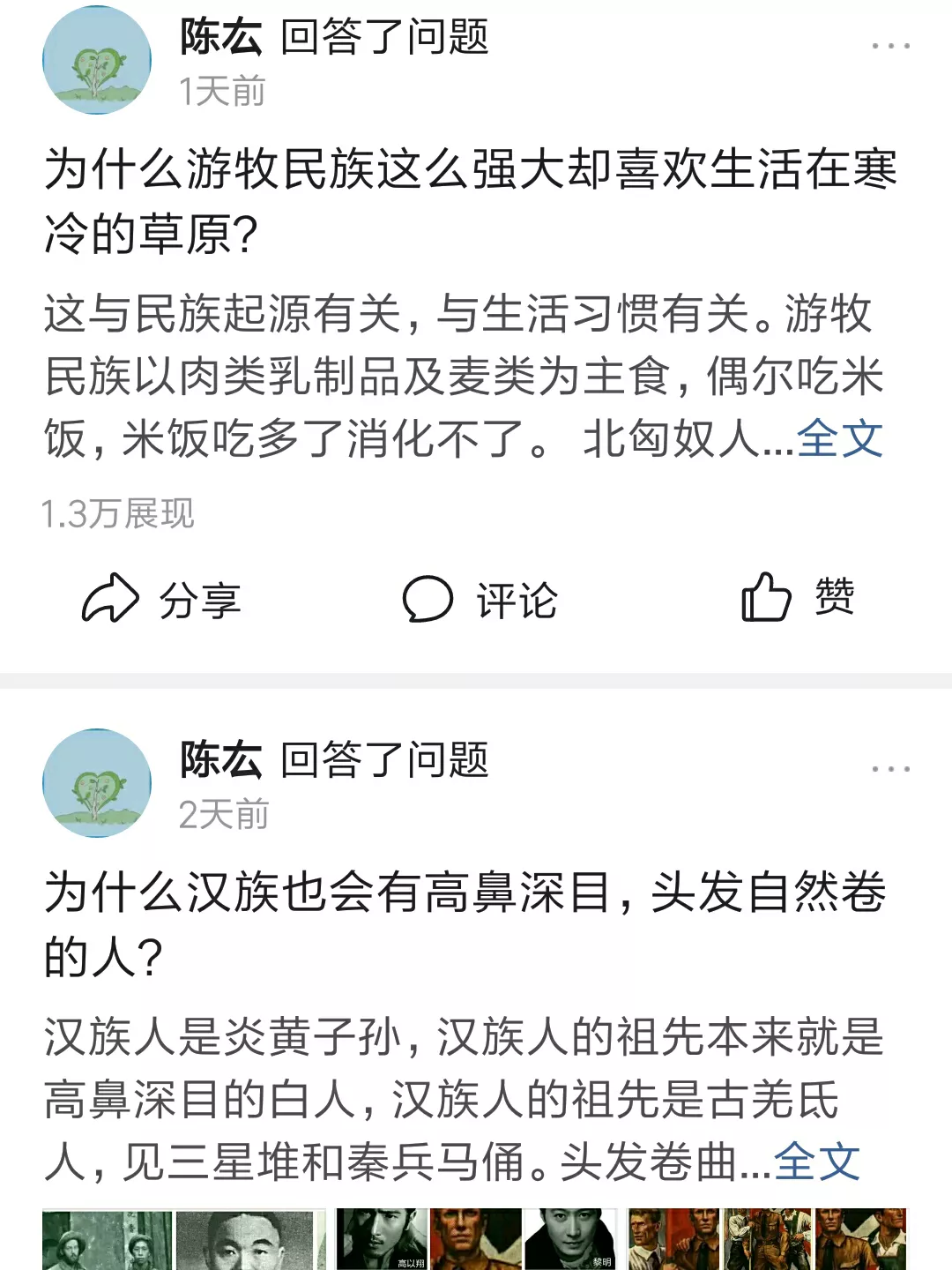
Task: Expand 全文 of the 头发卷曲 answer
Action: (x=816, y=1162)
